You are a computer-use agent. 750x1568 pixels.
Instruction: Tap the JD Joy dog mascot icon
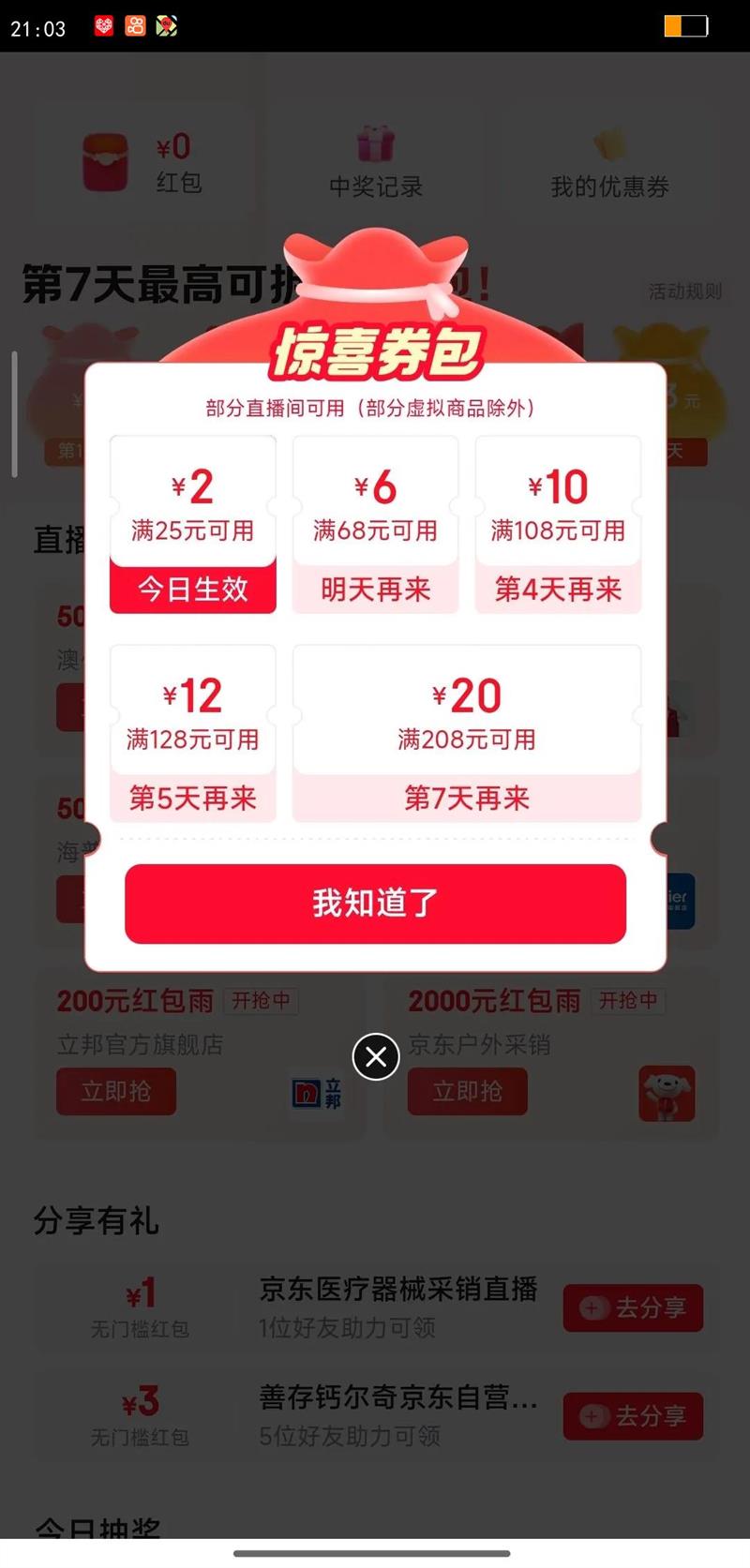[667, 1092]
